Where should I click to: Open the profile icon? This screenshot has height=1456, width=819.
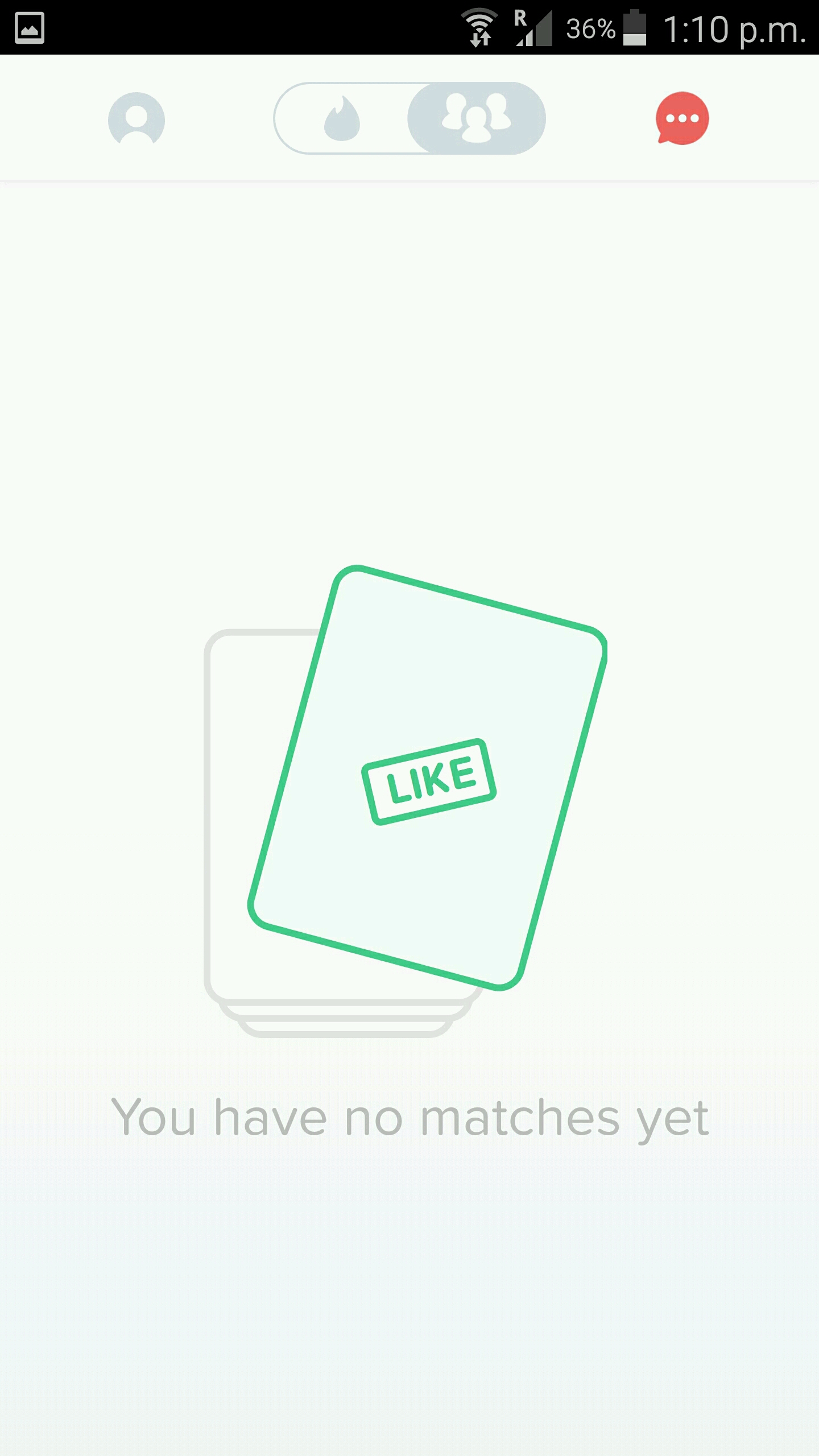[136, 119]
